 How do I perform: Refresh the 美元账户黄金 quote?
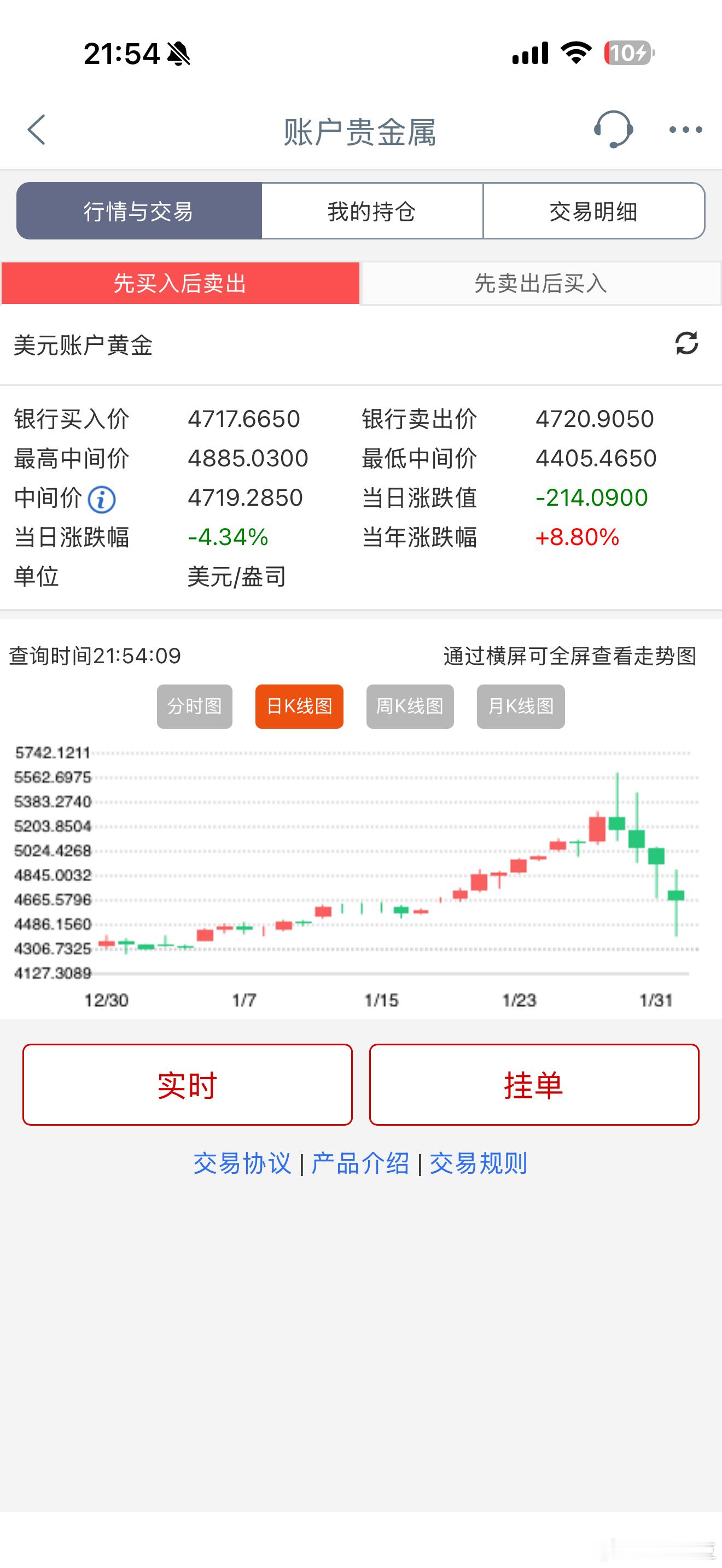686,344
